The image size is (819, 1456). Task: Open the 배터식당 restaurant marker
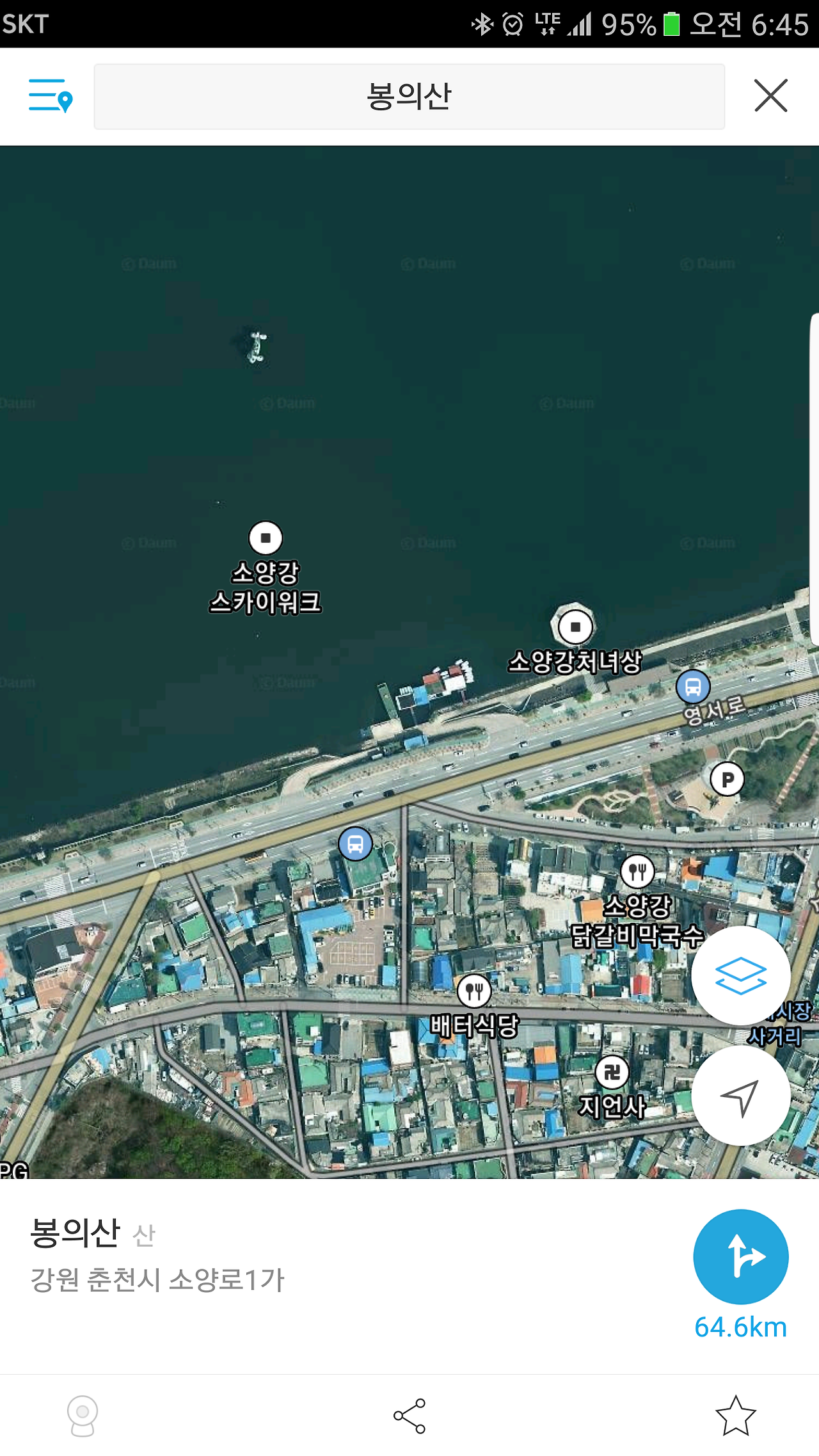[474, 991]
